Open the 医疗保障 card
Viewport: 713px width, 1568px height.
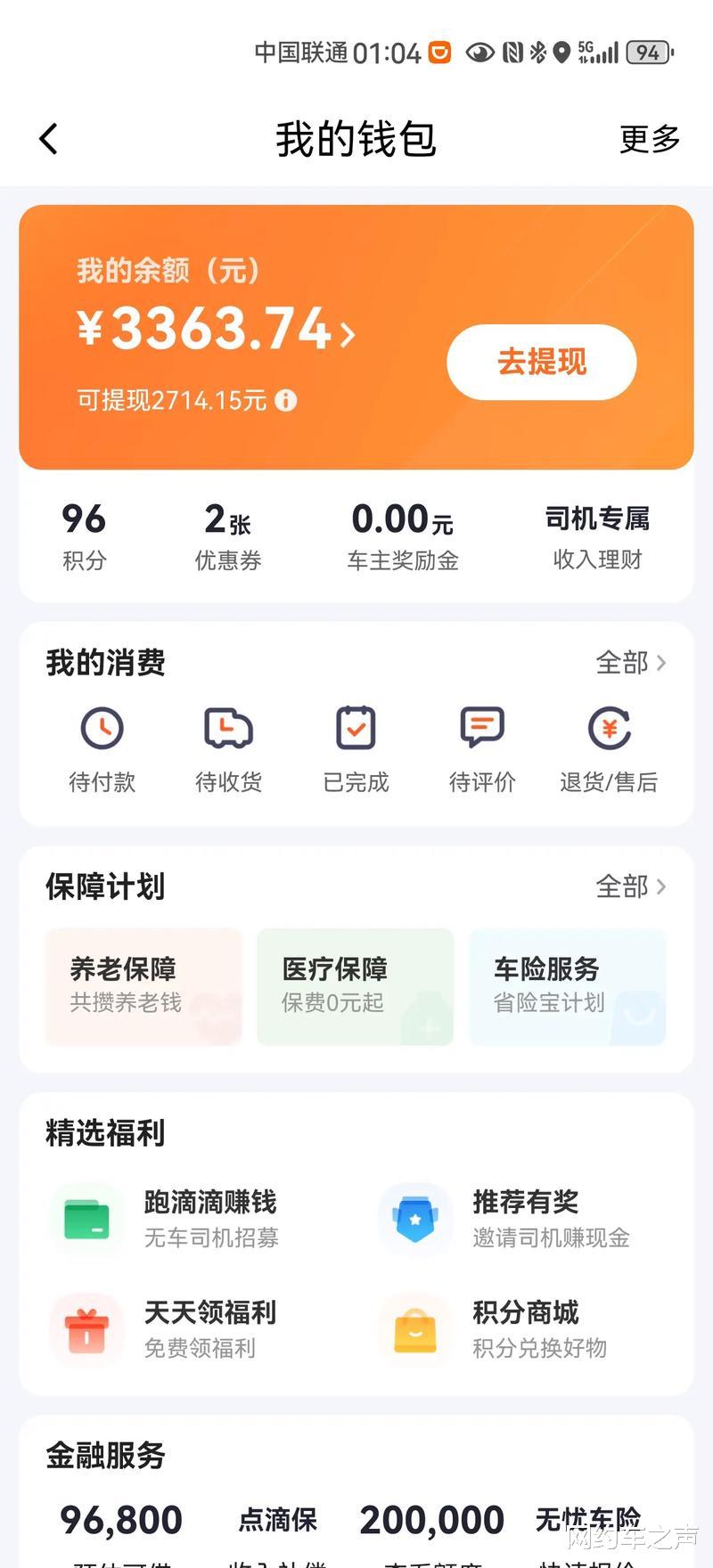click(356, 986)
